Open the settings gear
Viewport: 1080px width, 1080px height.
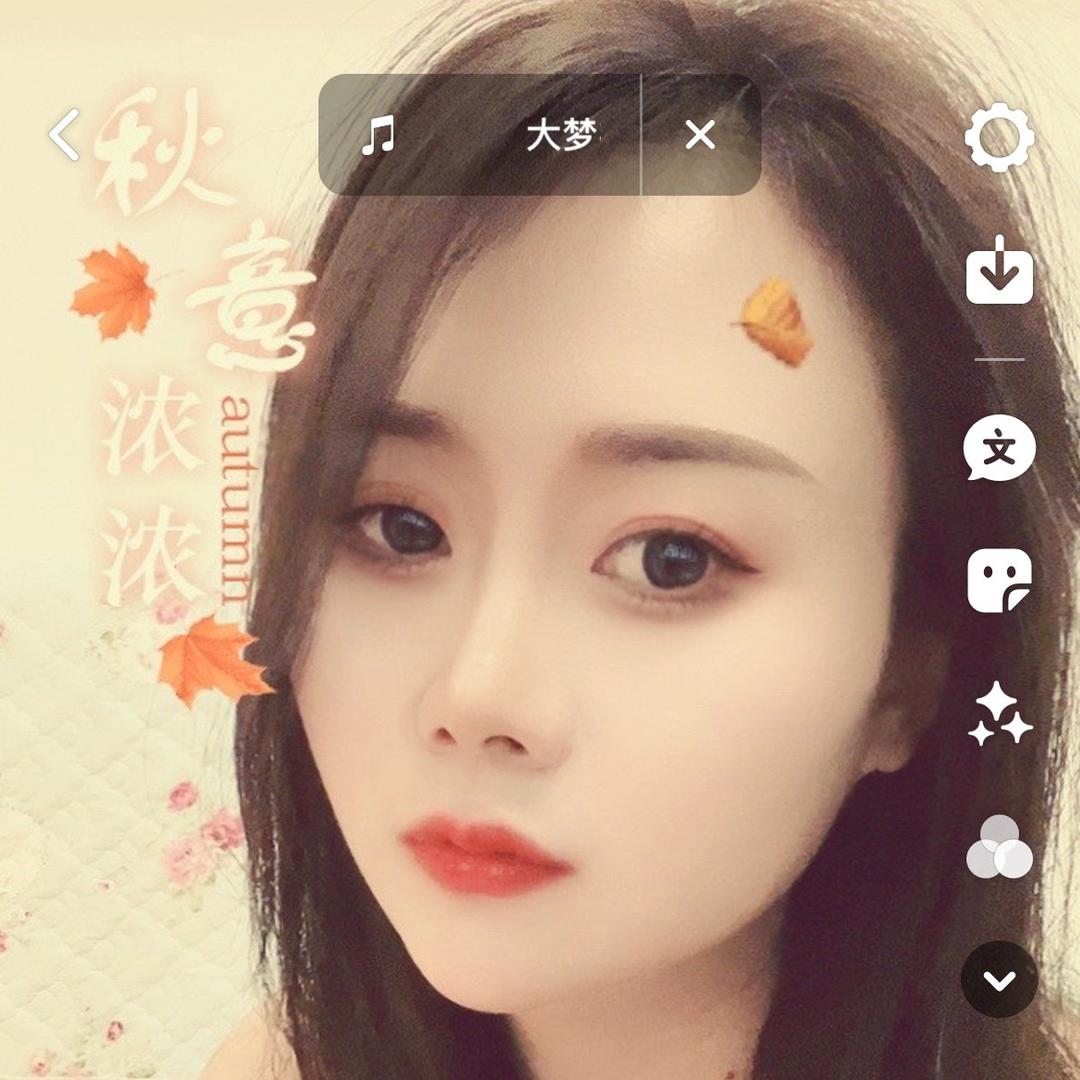999,138
